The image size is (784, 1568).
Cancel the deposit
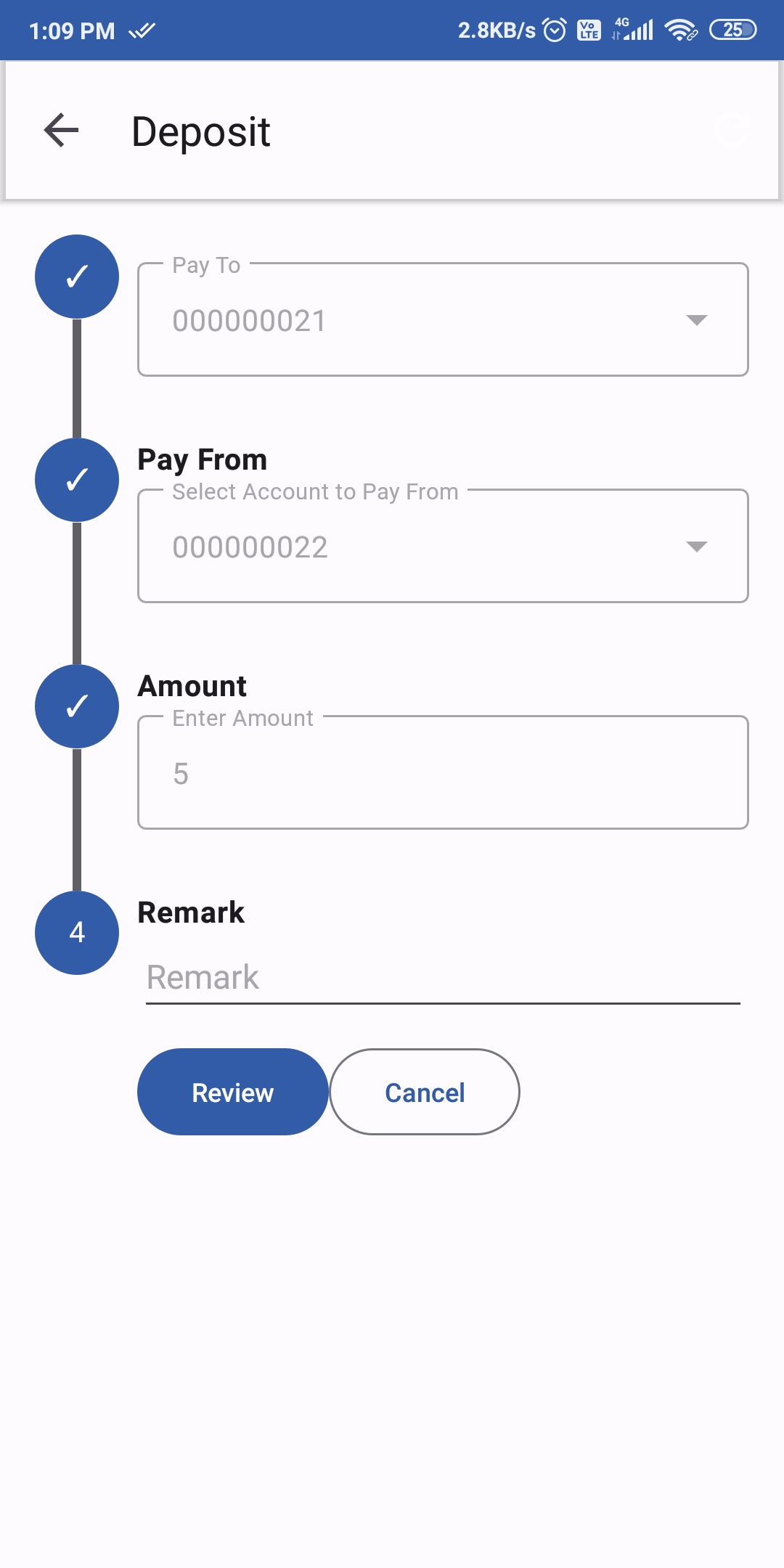pos(425,1092)
